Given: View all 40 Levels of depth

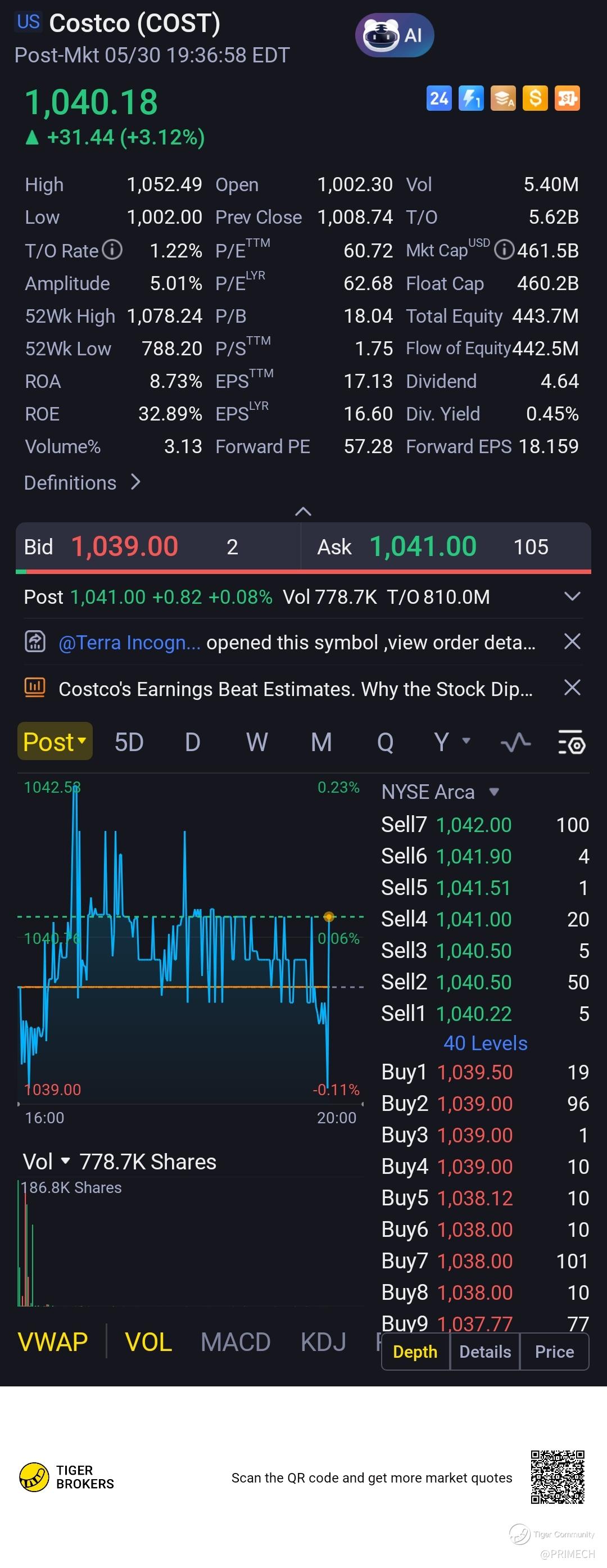Looking at the screenshot, I should click(x=484, y=1043).
